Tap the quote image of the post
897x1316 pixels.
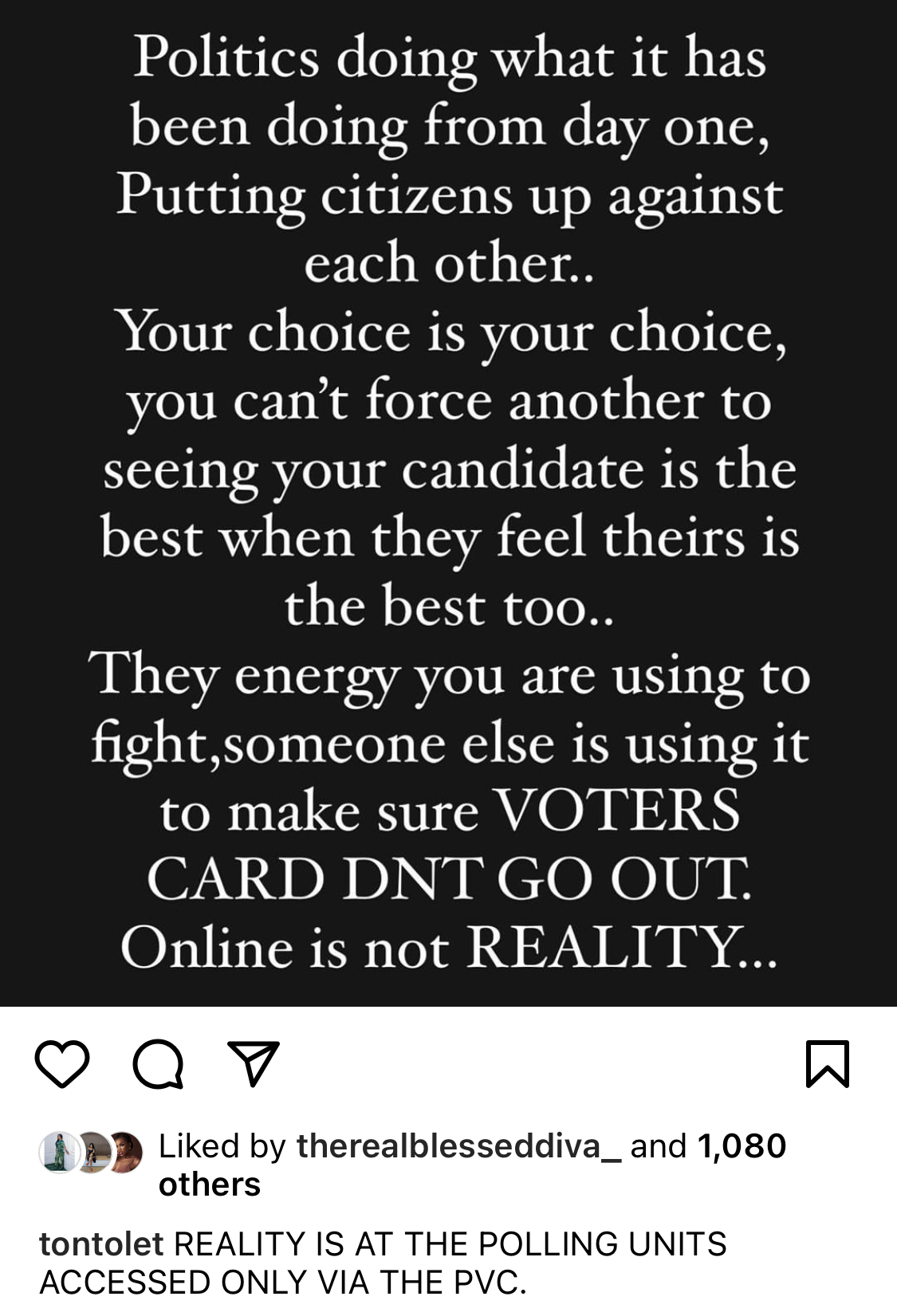448,502
